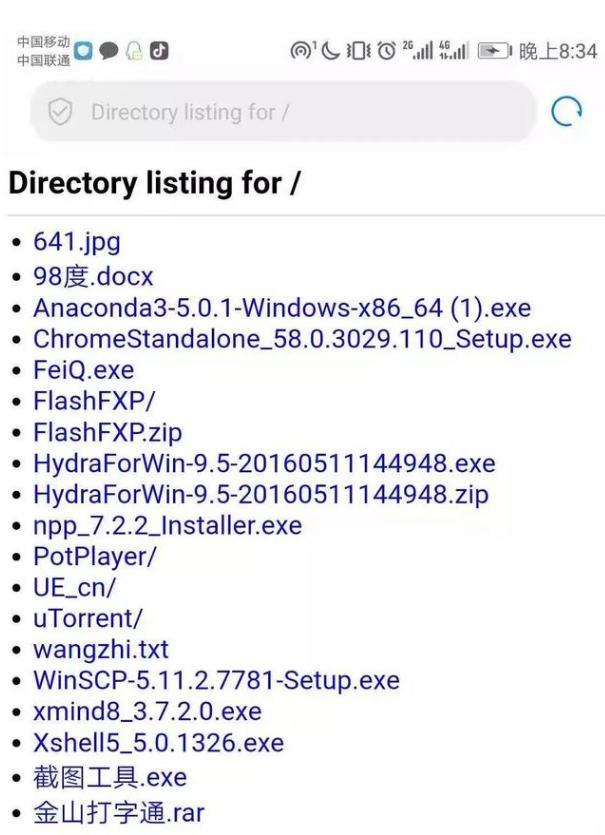Download ChromeStandalone_58.0.3029.110_Setup.exe
The image size is (605, 835).
[x=302, y=339]
